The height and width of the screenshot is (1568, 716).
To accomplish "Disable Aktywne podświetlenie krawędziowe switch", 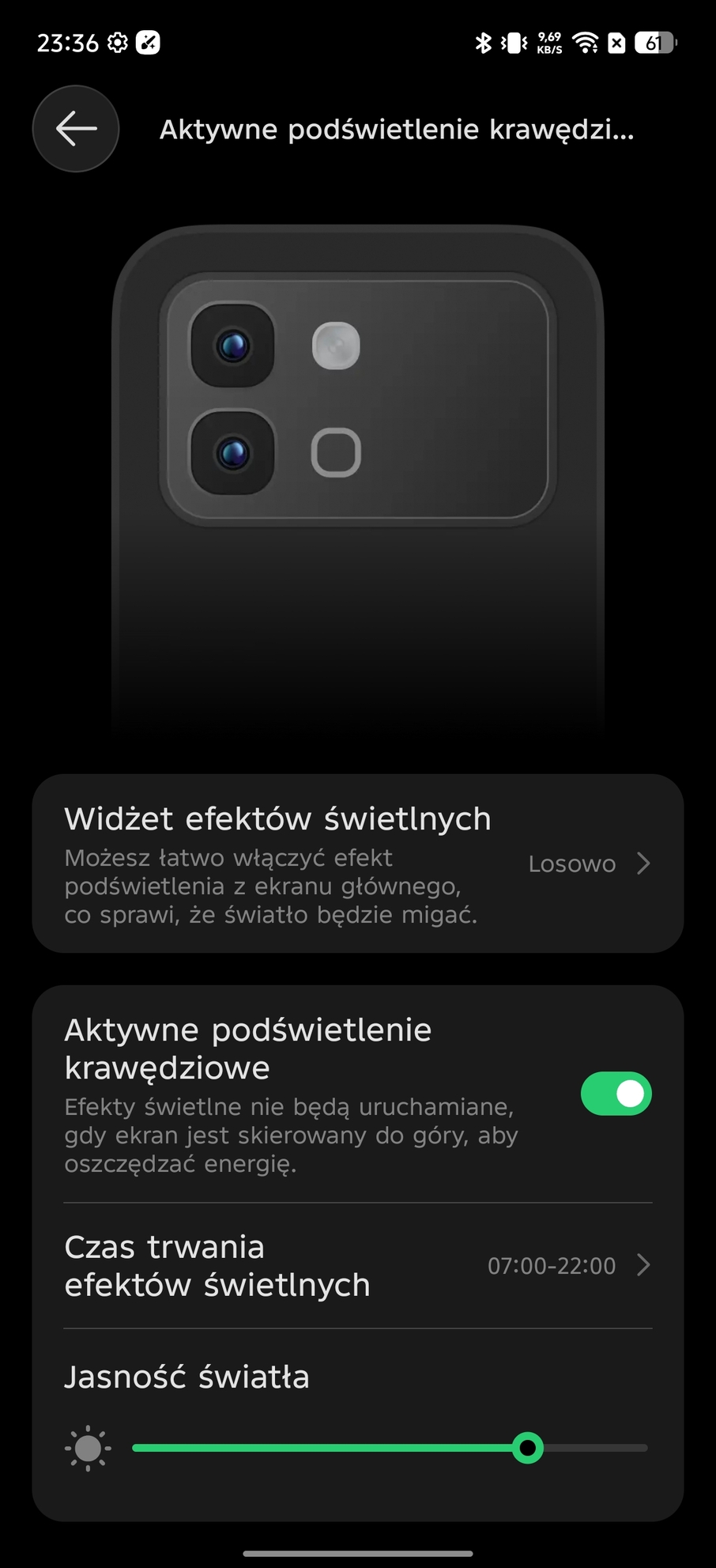I will pos(616,1094).
